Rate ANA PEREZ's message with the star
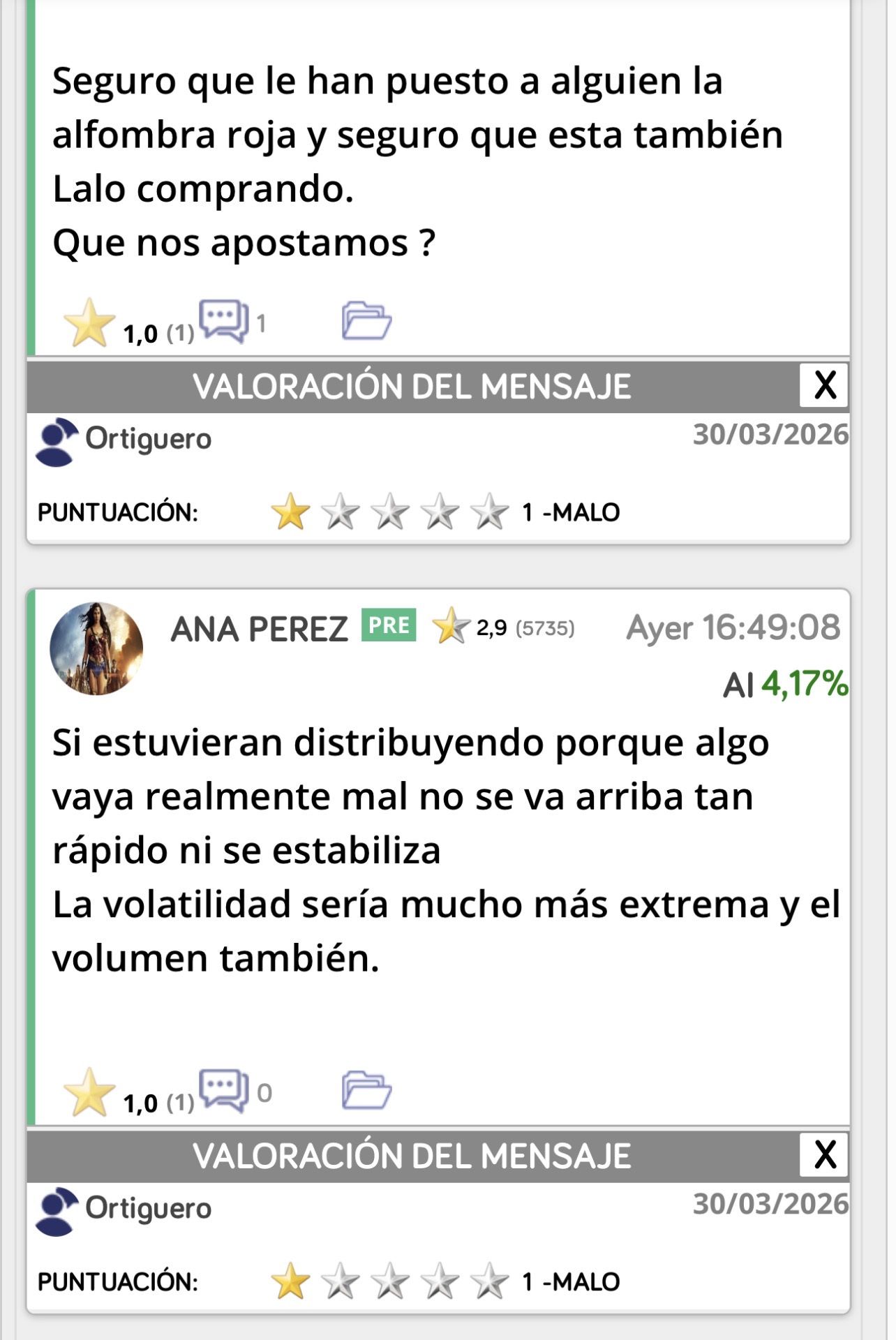Screen dimensions: 896x1340 [x=89, y=1093]
